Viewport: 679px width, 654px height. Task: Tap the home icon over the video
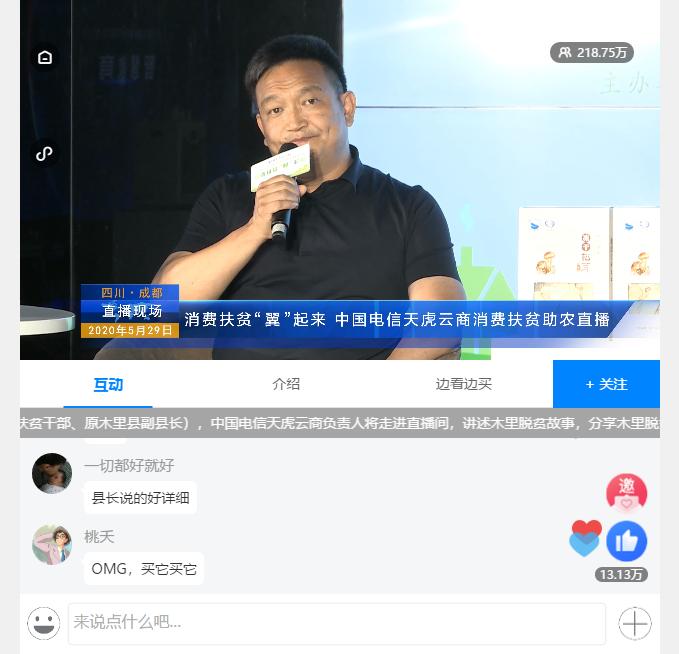tap(45, 57)
